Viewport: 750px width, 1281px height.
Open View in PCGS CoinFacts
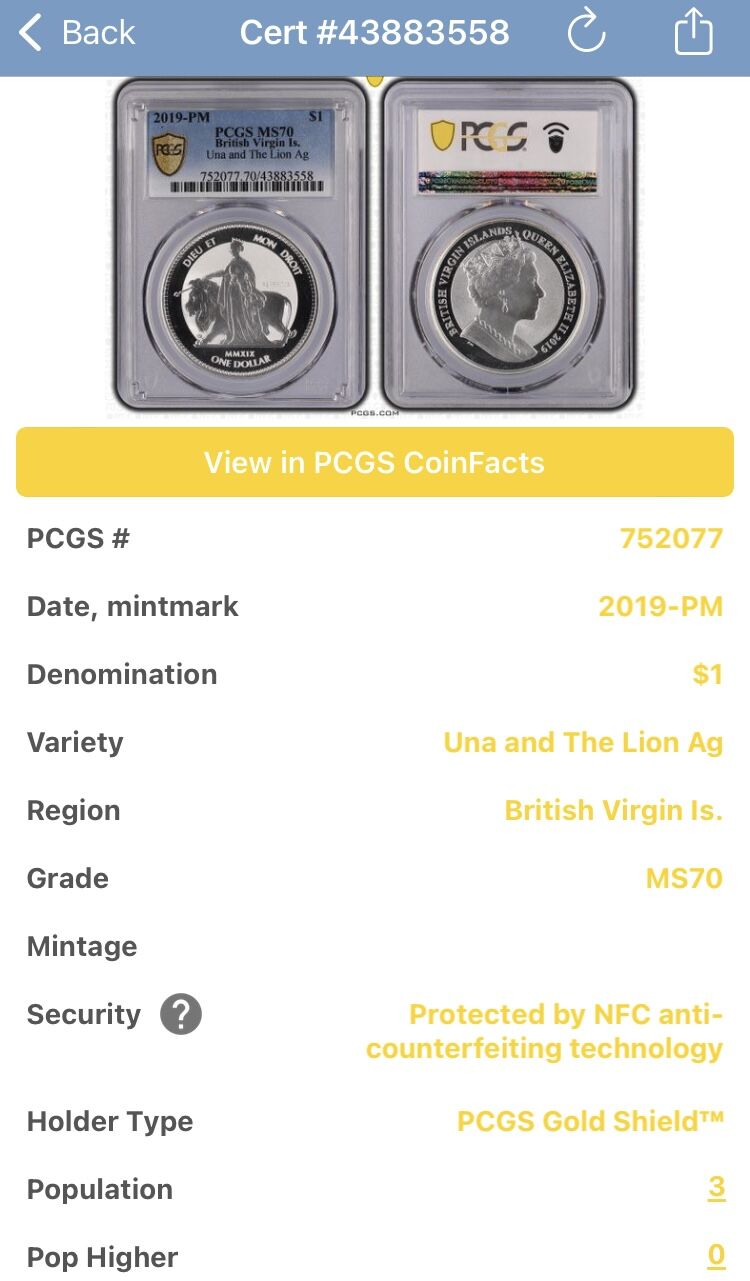(x=375, y=462)
